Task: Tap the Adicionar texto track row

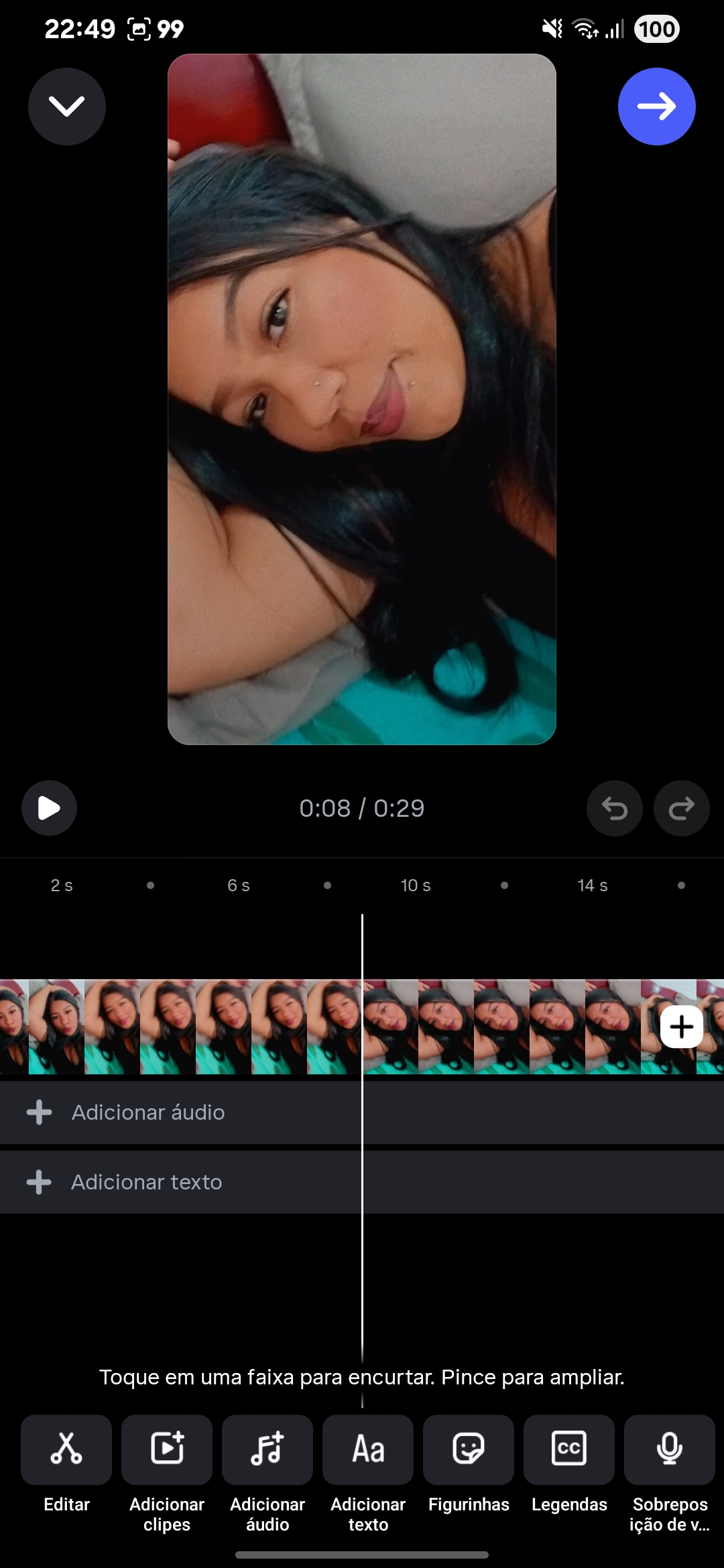Action: pos(146,1182)
